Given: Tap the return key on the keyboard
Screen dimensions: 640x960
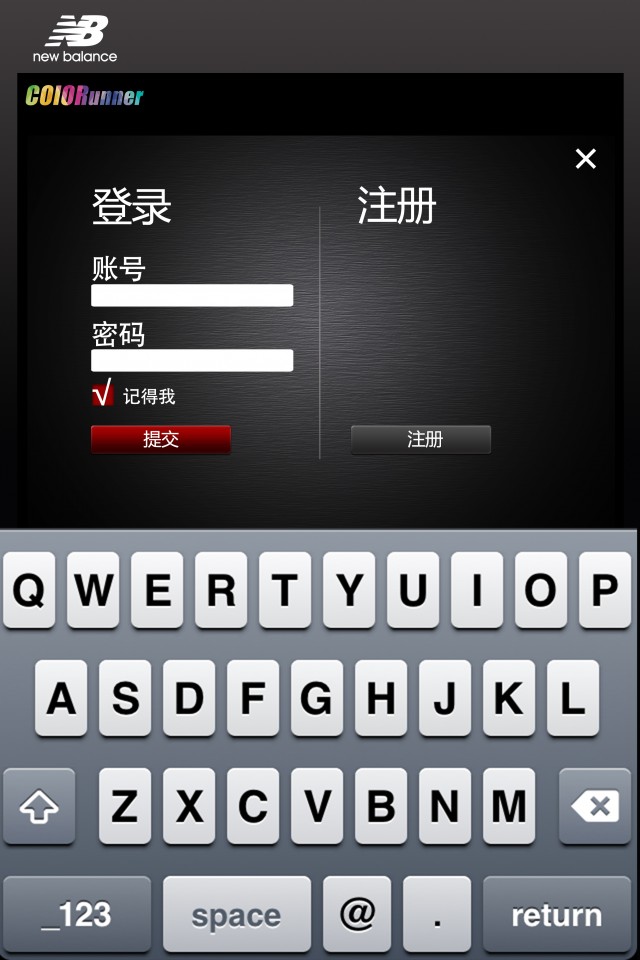Looking at the screenshot, I should click(x=556, y=914).
